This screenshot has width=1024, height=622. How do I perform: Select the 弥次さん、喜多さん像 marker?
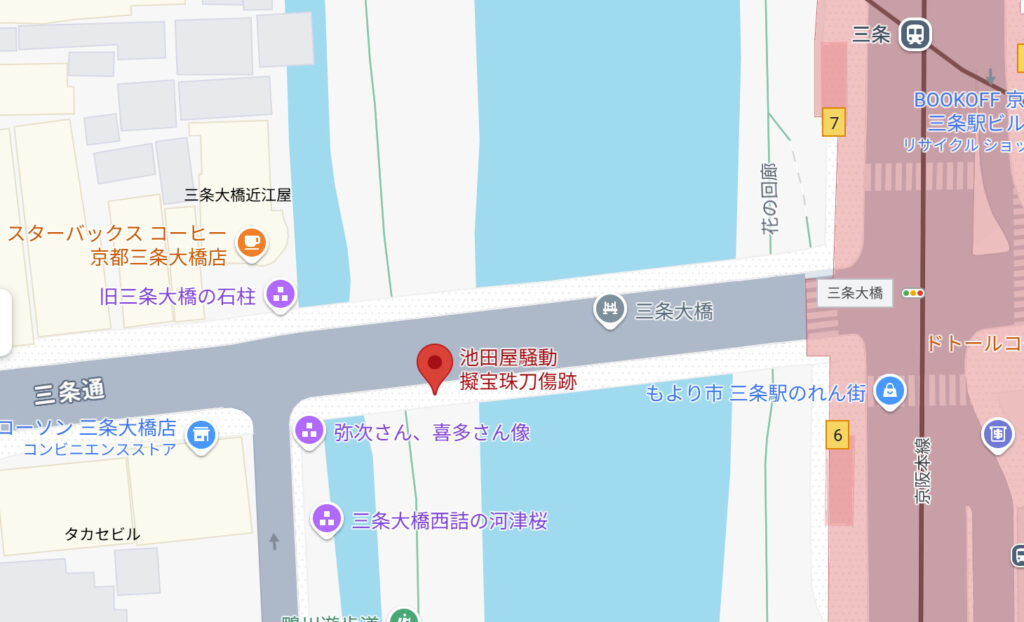(x=309, y=432)
